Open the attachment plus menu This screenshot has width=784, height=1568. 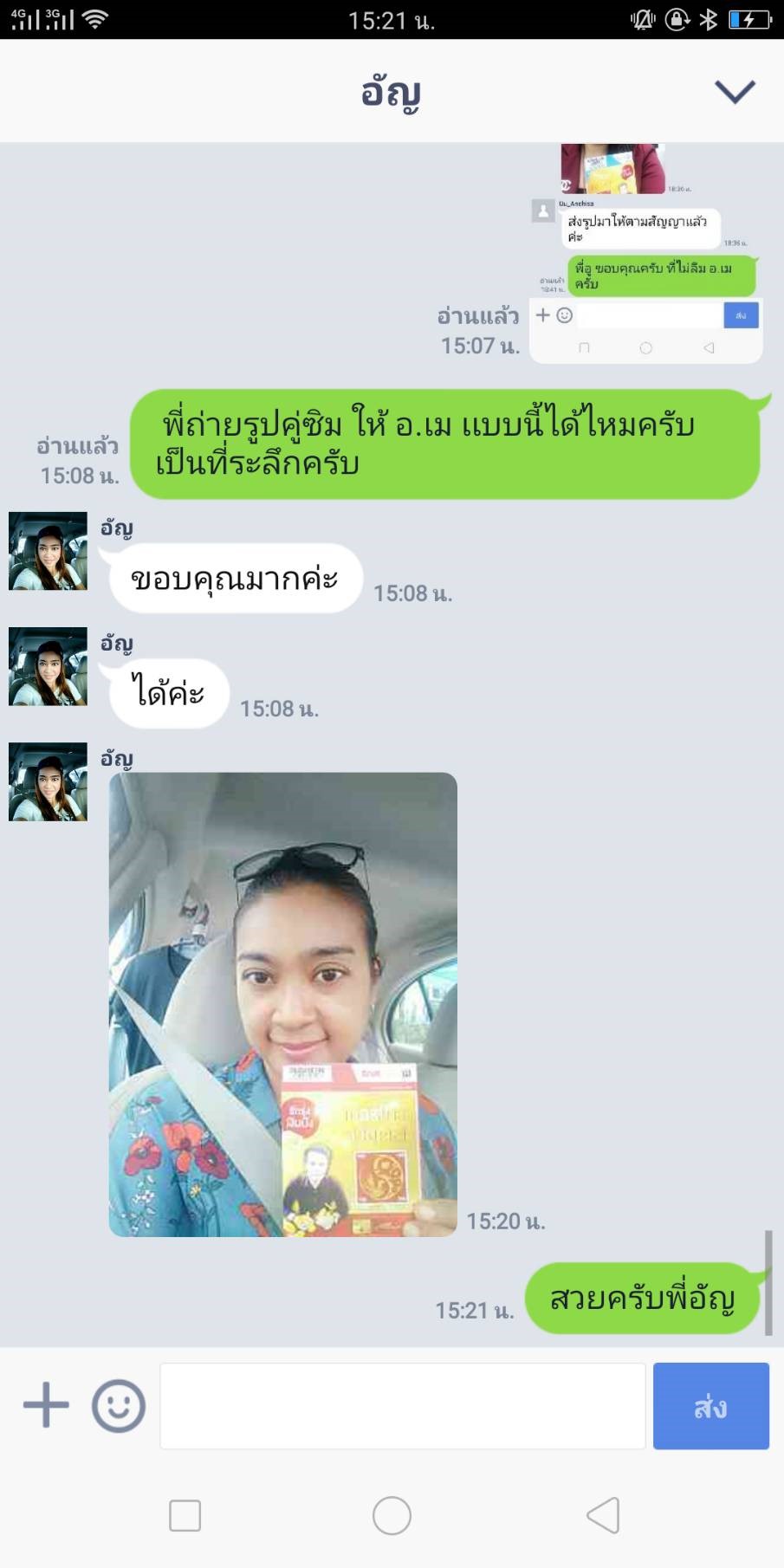46,1404
